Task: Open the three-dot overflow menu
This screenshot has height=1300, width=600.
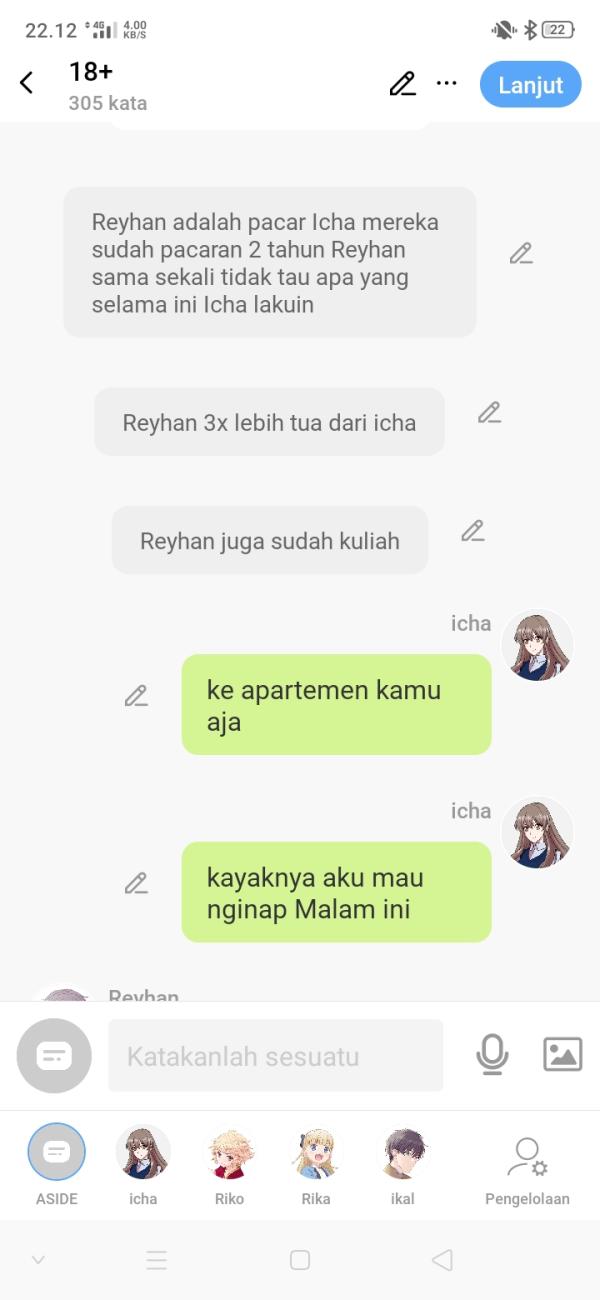Action: tap(447, 84)
